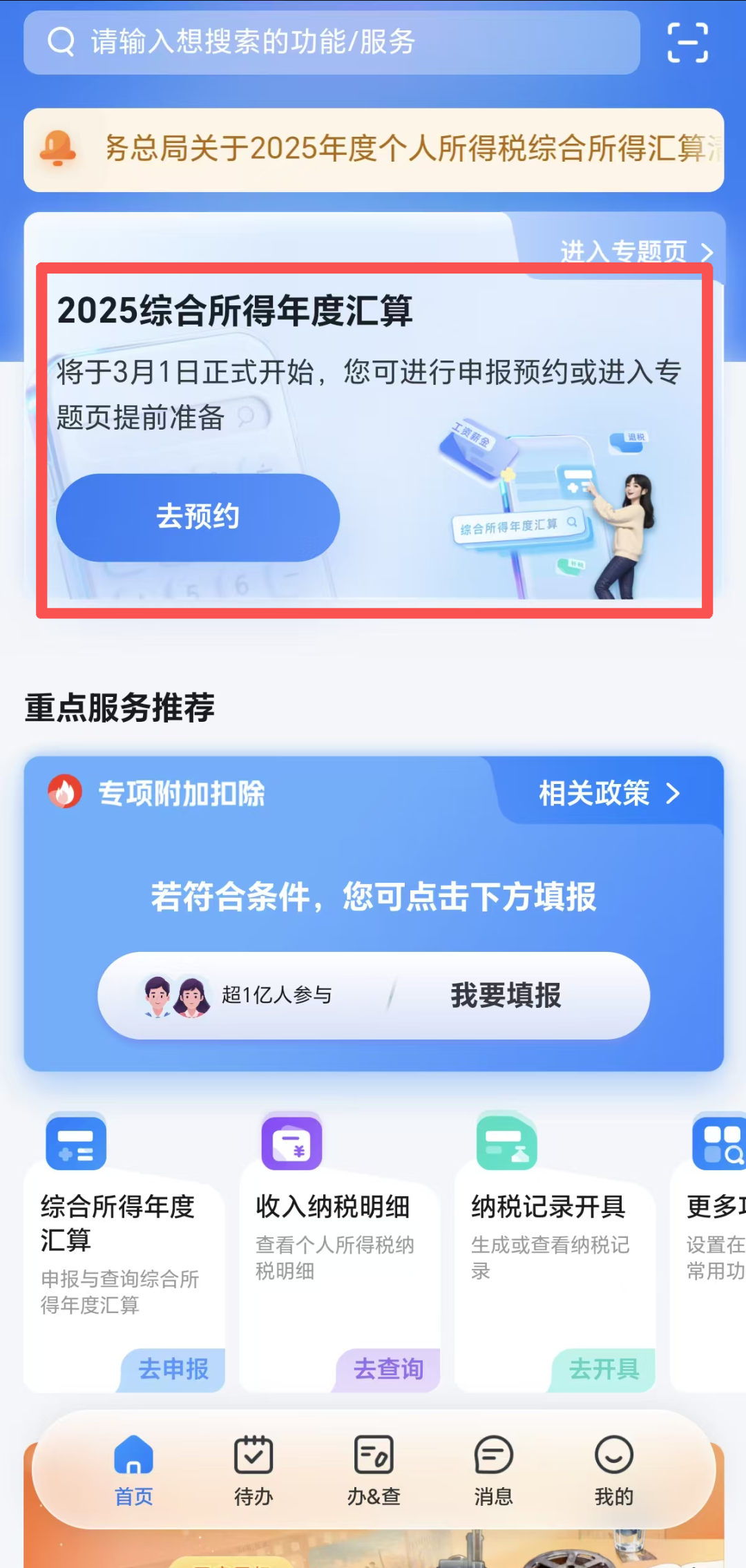Click the search input field at top

(x=332, y=42)
